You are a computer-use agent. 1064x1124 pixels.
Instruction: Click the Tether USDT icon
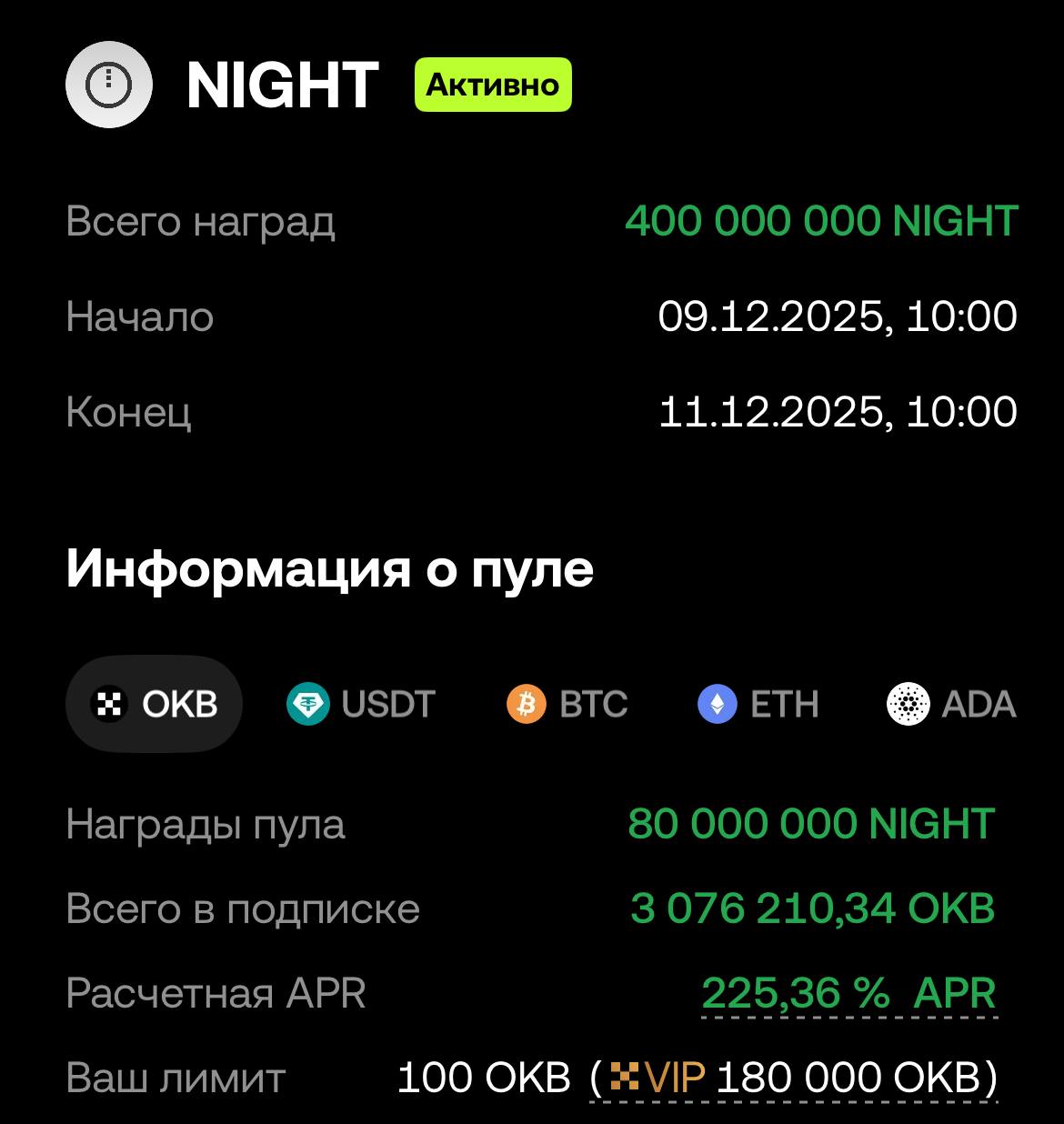(x=307, y=703)
